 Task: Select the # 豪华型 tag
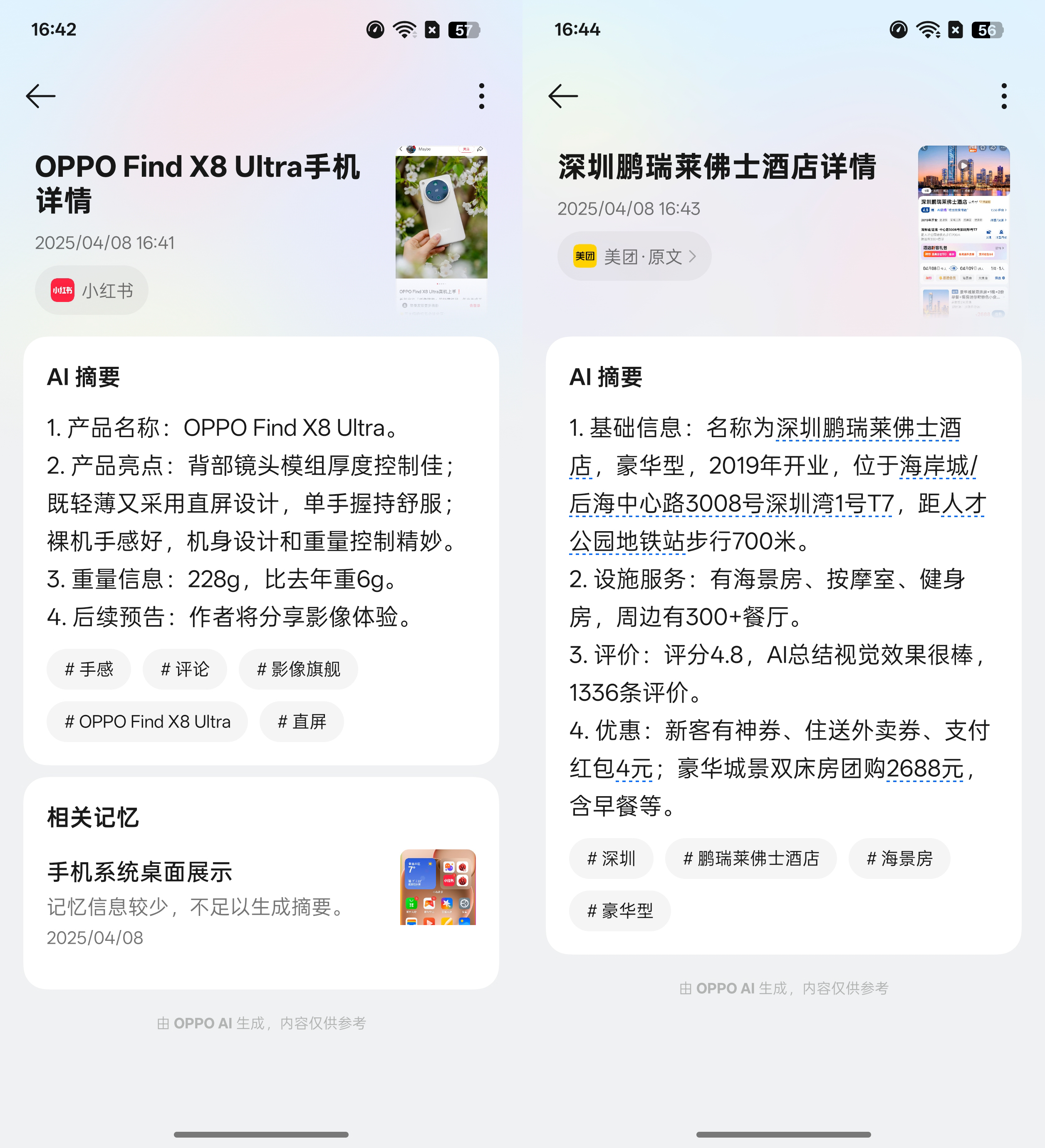click(x=619, y=910)
